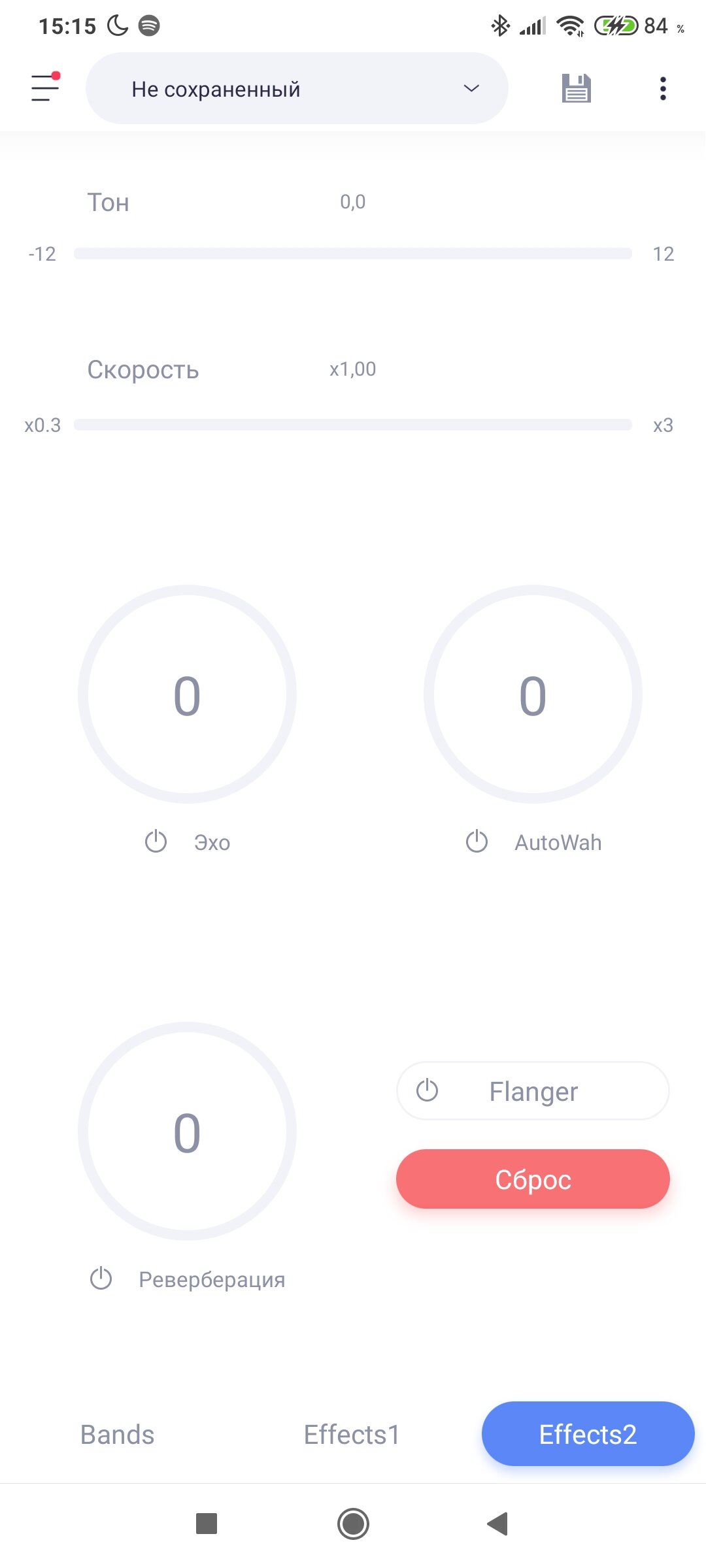This screenshot has height=1568, width=706.
Task: Enable AutoWah with its power icon
Action: [477, 841]
